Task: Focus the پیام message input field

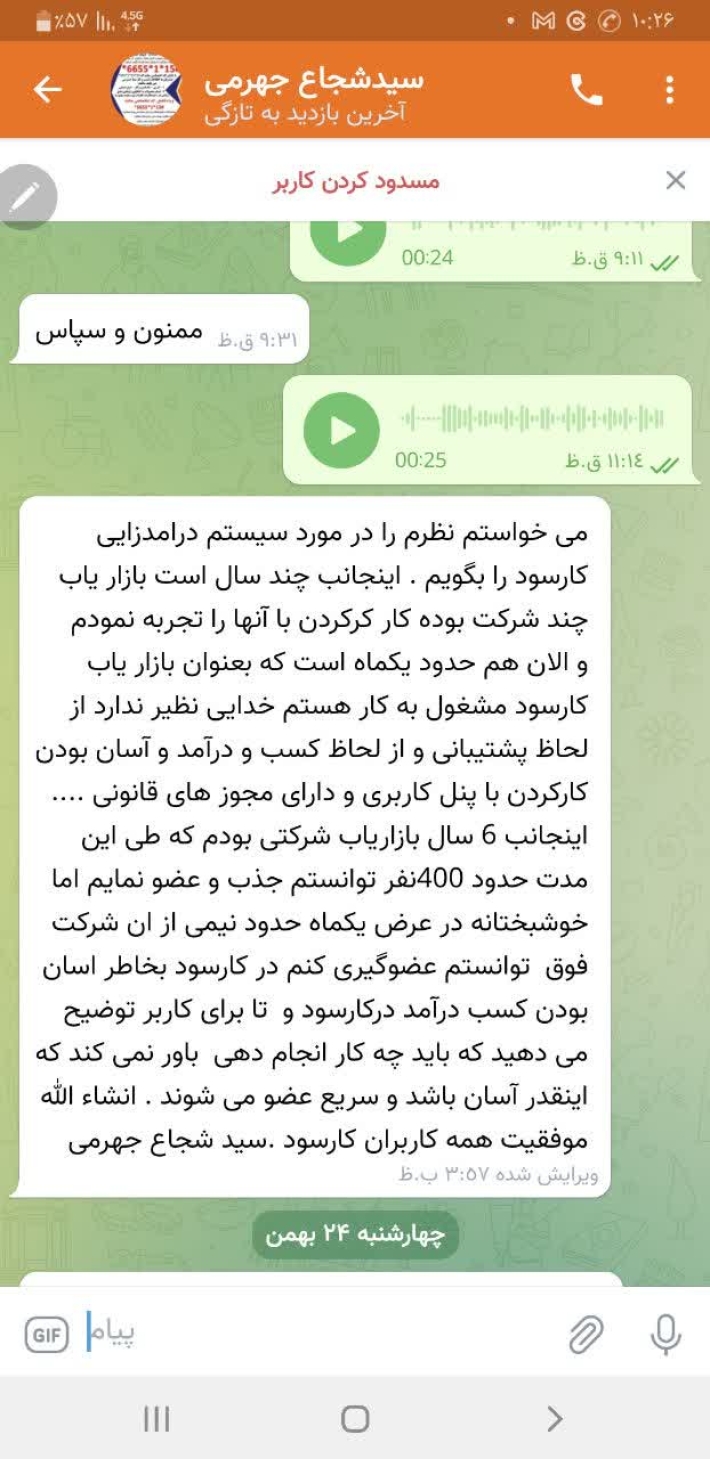Action: [x=330, y=1334]
